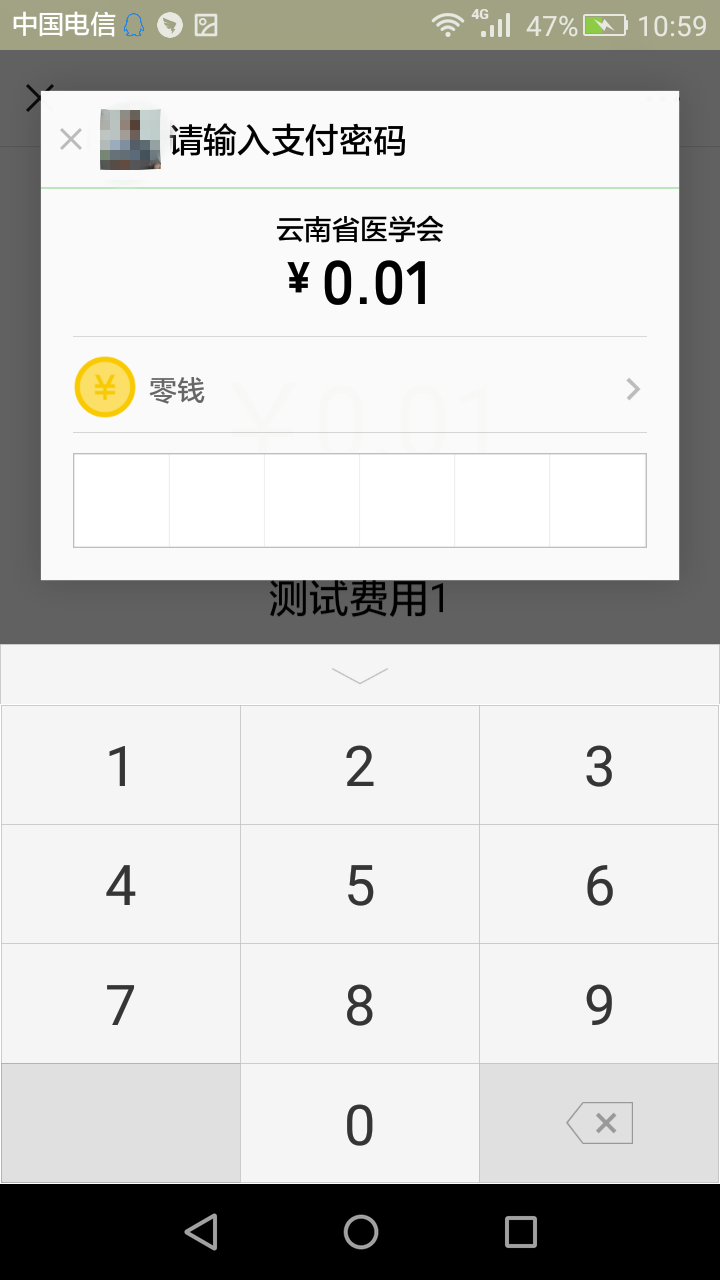Close the payment password dialog

(70, 139)
